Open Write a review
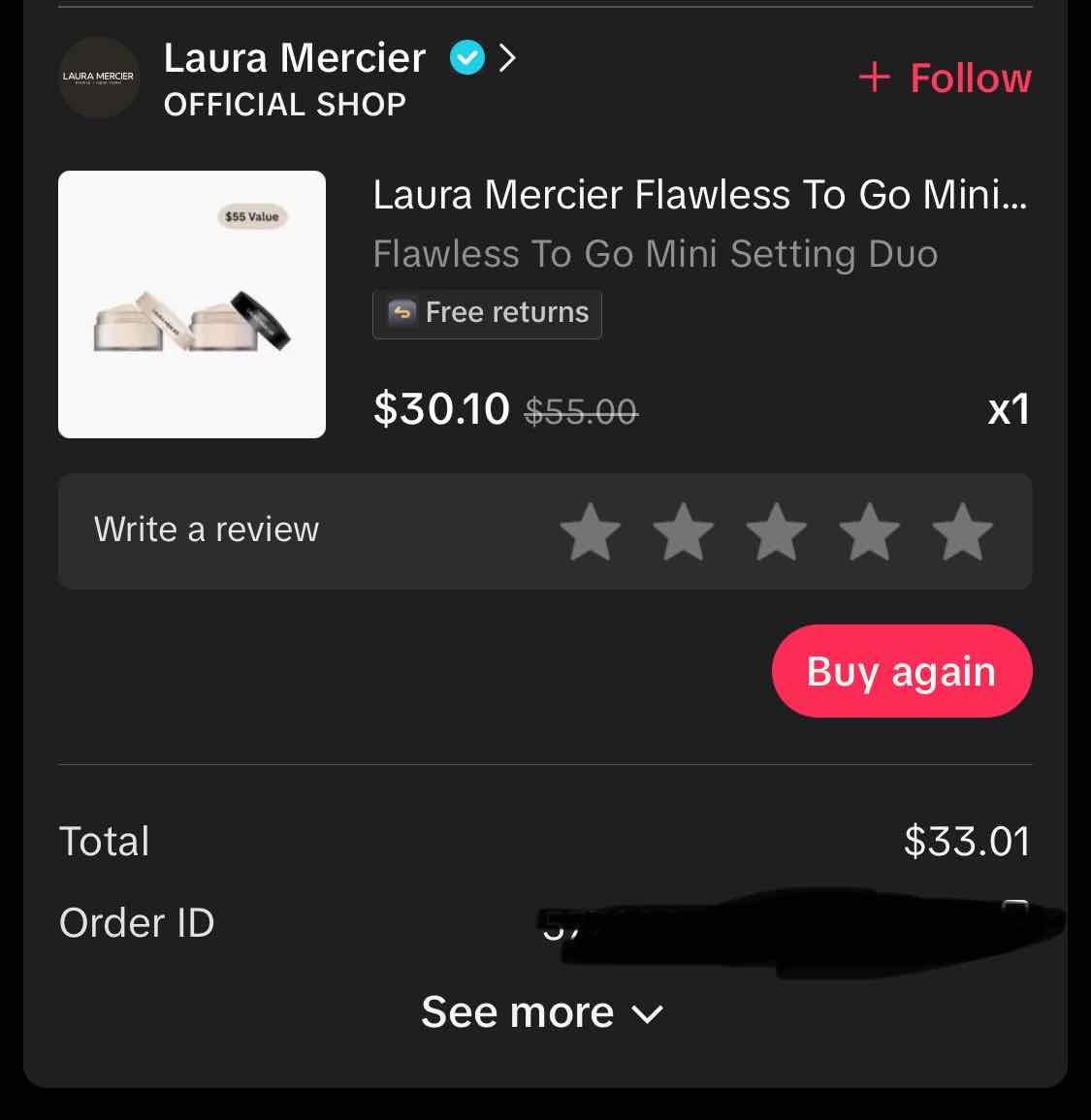Viewport: 1091px width, 1120px height. click(x=206, y=530)
